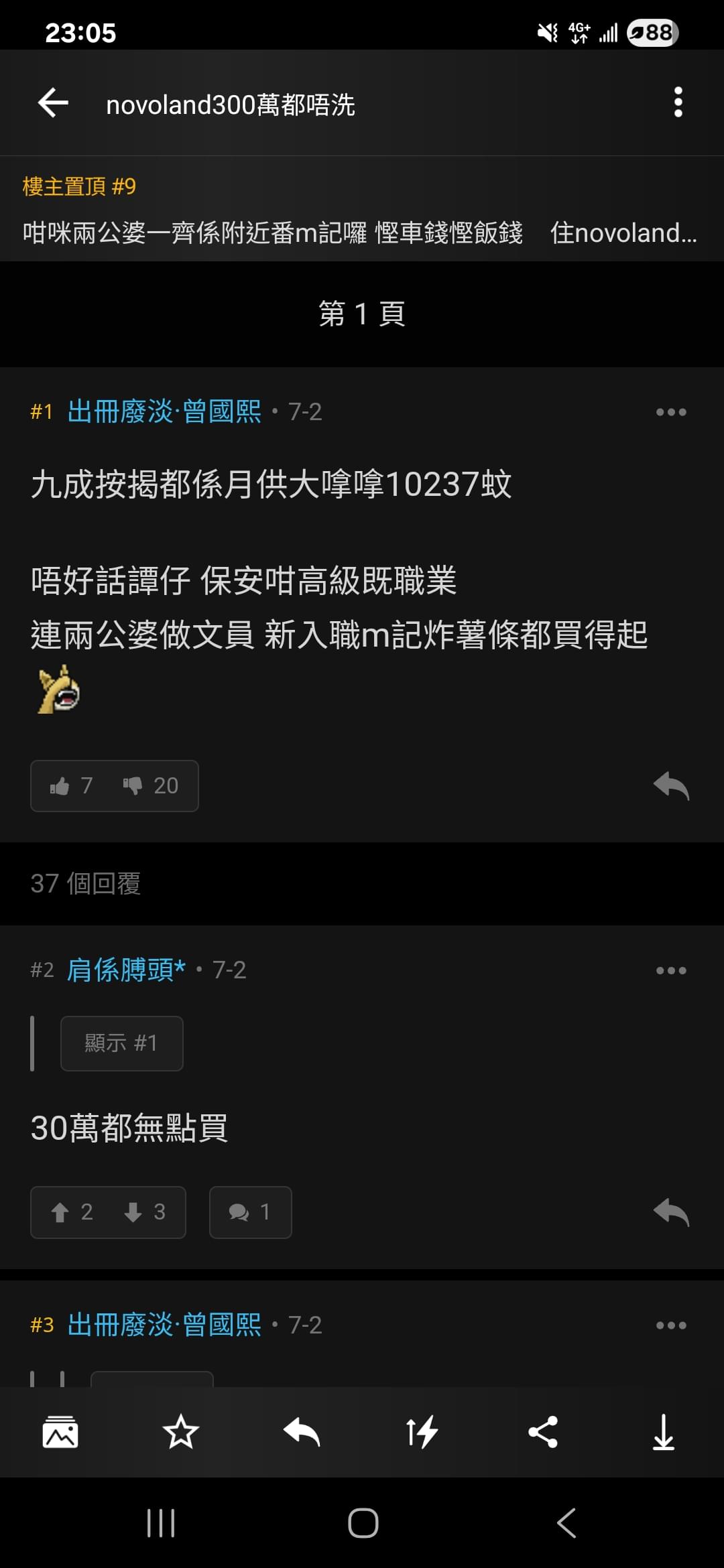The image size is (724, 1568).
Task: Tap the reply arrow on post #1
Action: pos(671,785)
